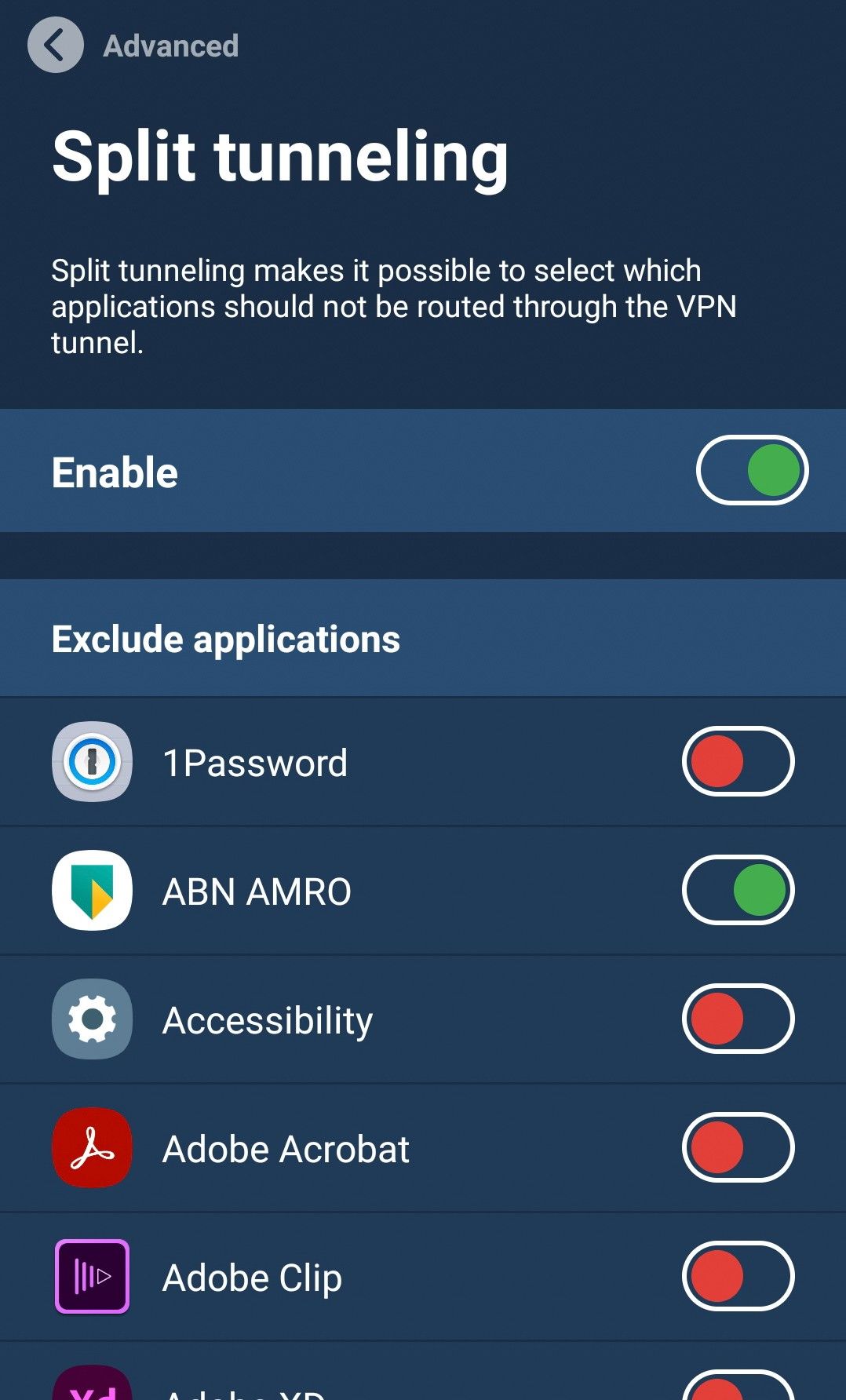The width and height of the screenshot is (846, 1400).
Task: Click the Adobe Acrobat row text
Action: [285, 1147]
